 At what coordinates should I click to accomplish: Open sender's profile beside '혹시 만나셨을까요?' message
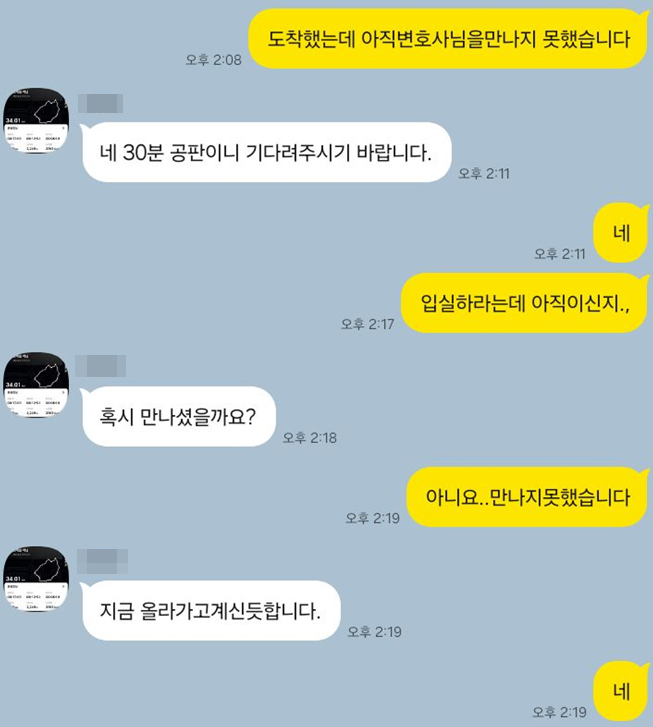pyautogui.click(x=36, y=385)
